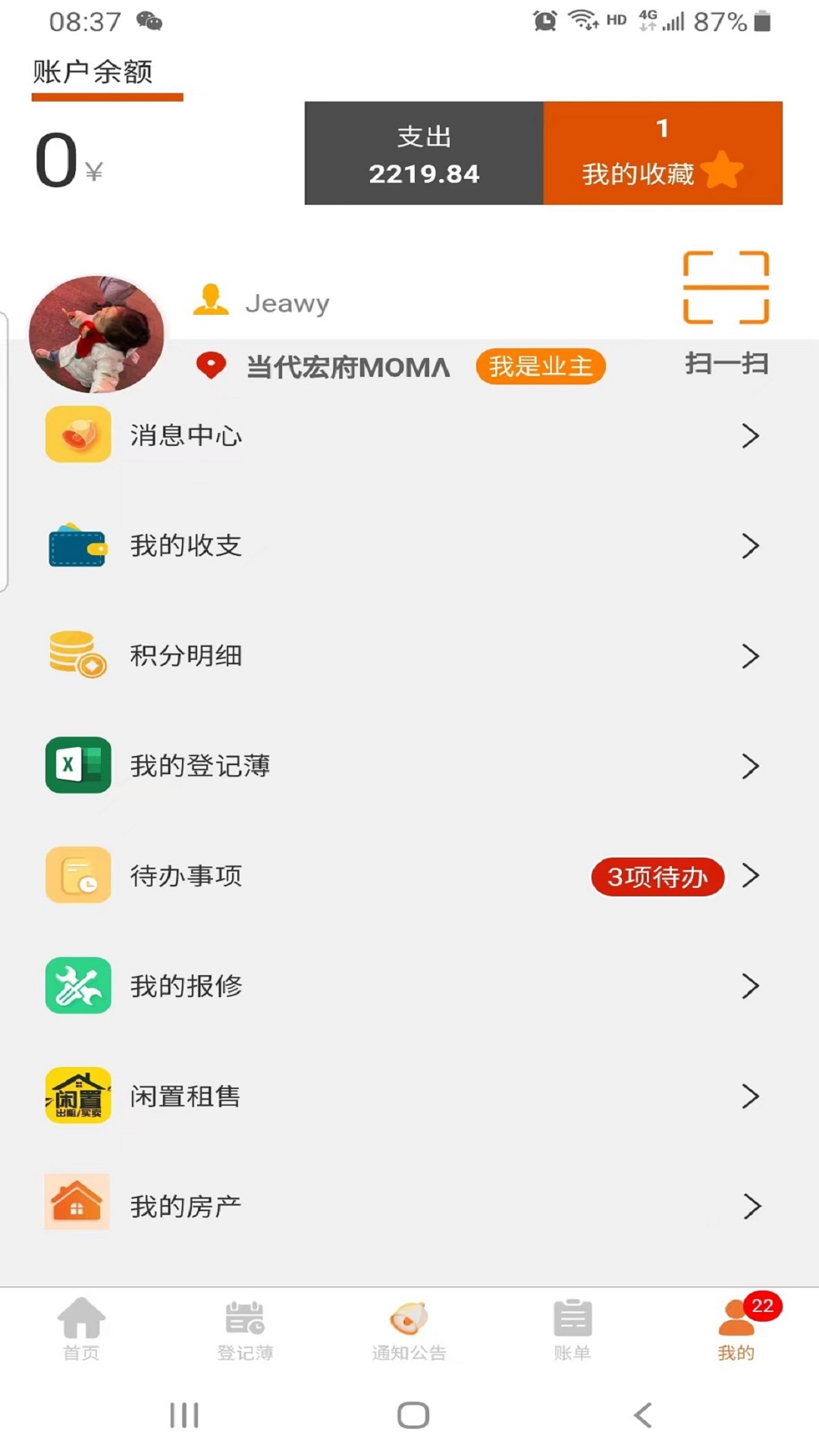Select community 当代宏府MOMA

tap(347, 368)
